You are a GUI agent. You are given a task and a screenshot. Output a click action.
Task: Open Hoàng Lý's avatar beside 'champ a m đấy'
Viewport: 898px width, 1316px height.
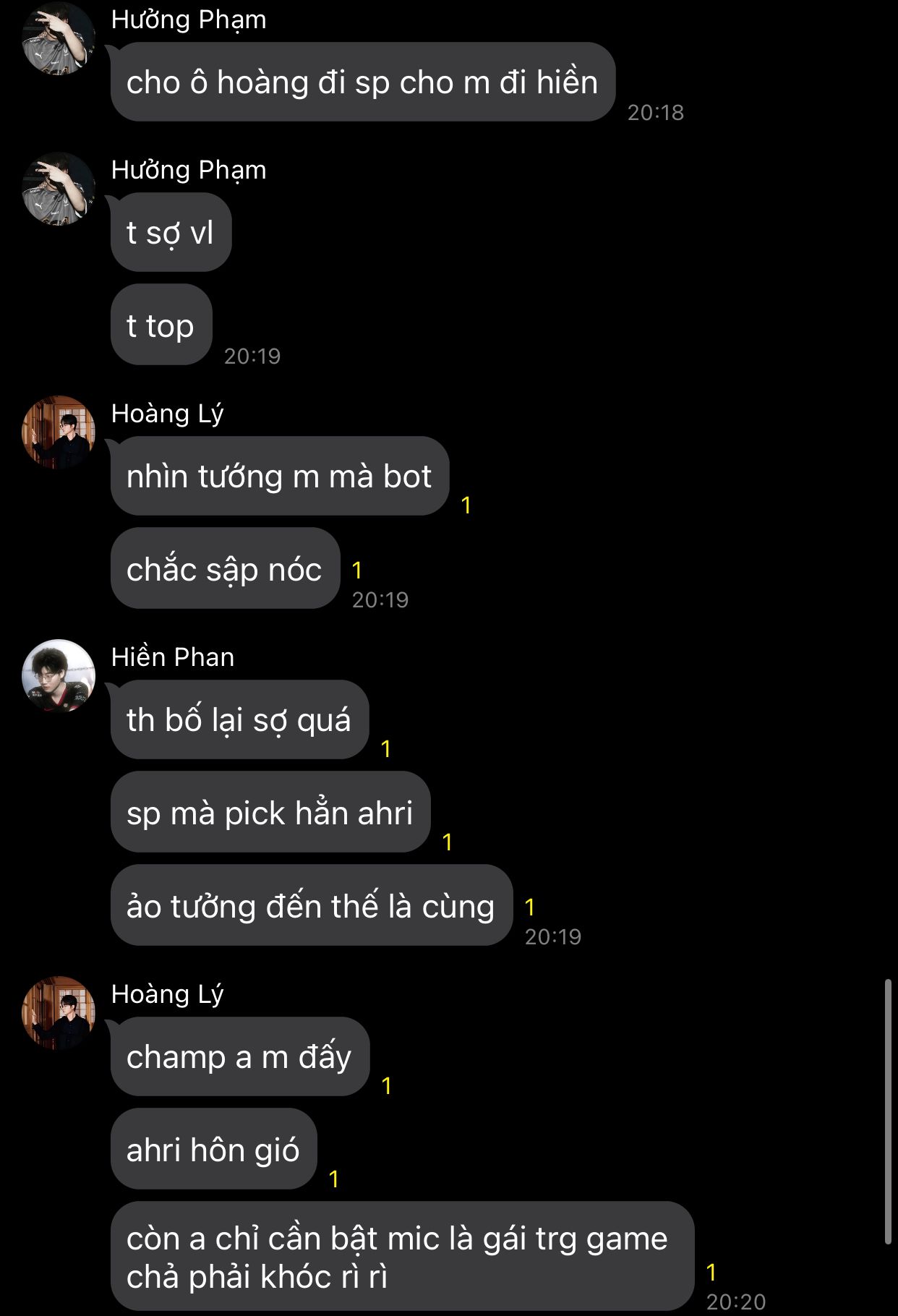pyautogui.click(x=59, y=1012)
